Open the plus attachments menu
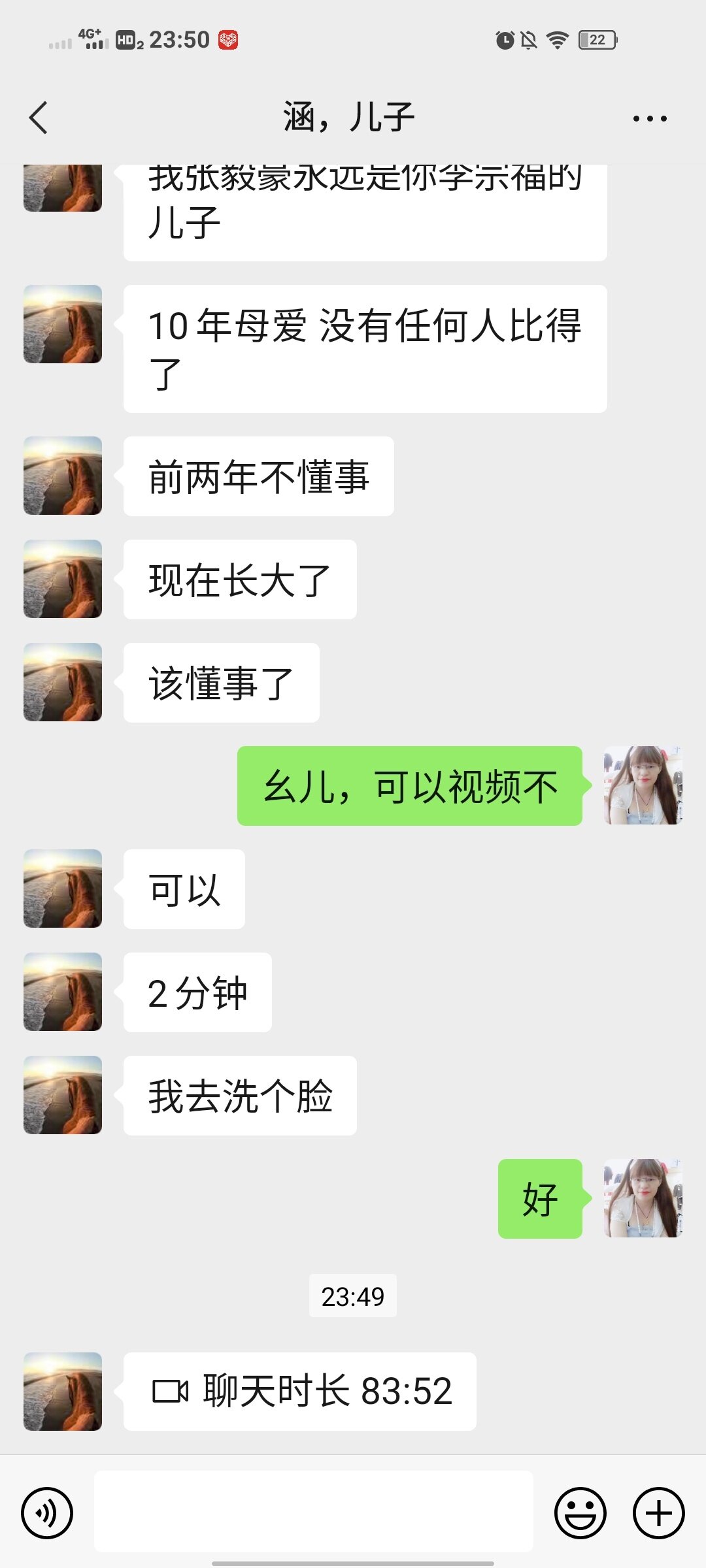 (658, 1512)
